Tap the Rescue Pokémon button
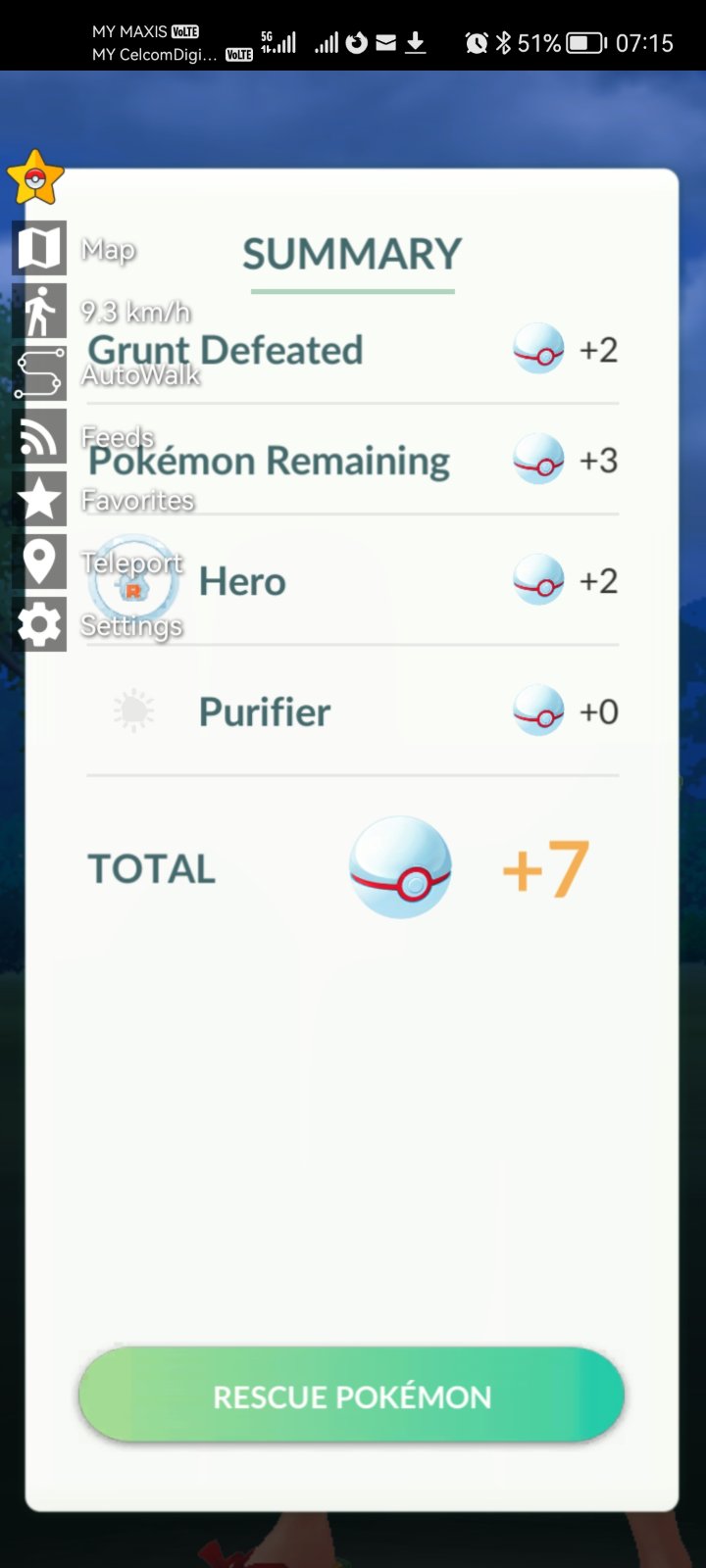This screenshot has height=1568, width=706. (x=351, y=1396)
